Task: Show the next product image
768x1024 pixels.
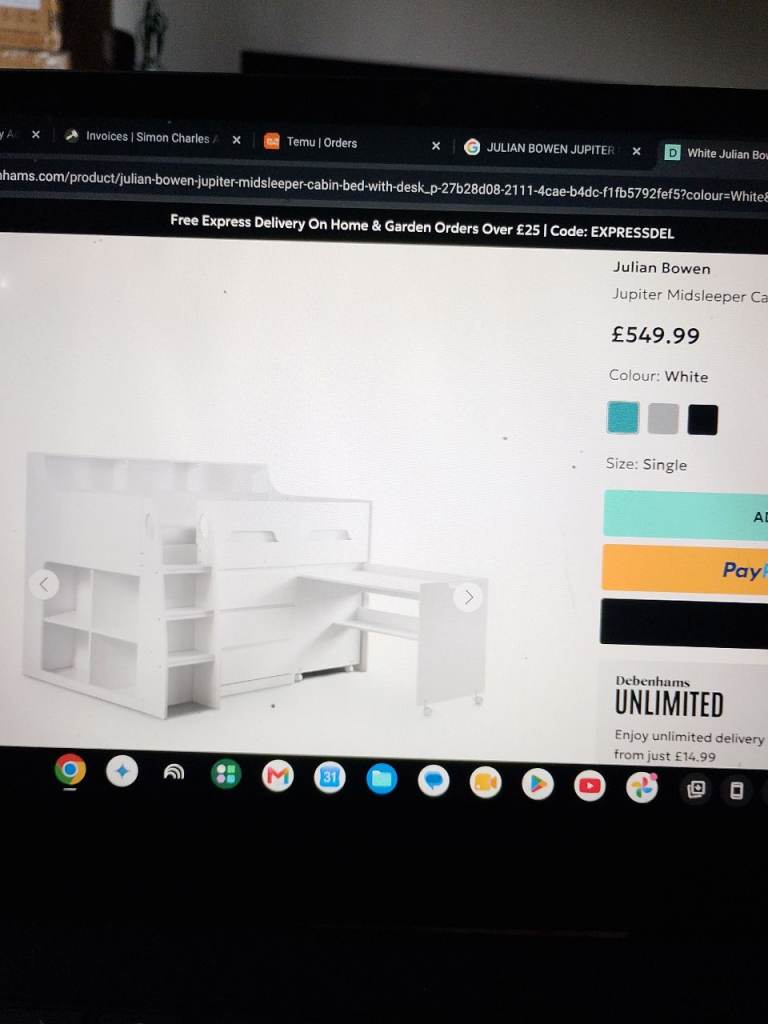Action: (468, 597)
